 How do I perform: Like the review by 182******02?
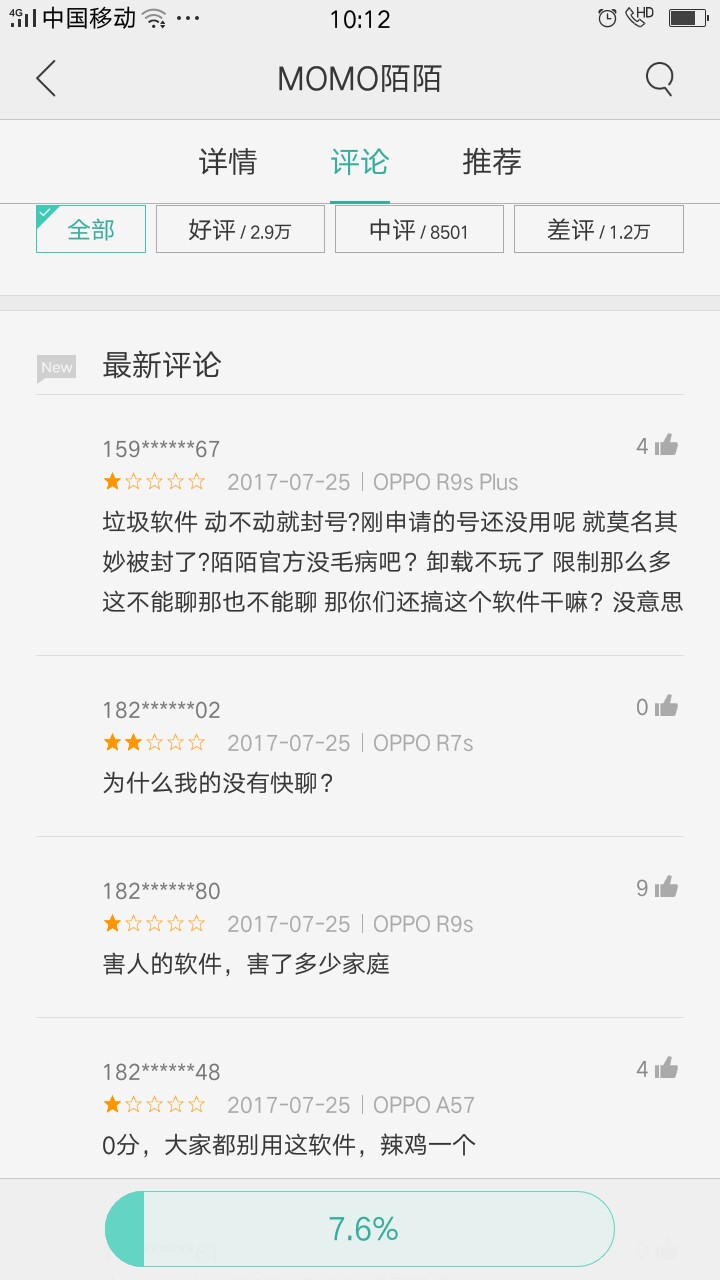tap(666, 708)
